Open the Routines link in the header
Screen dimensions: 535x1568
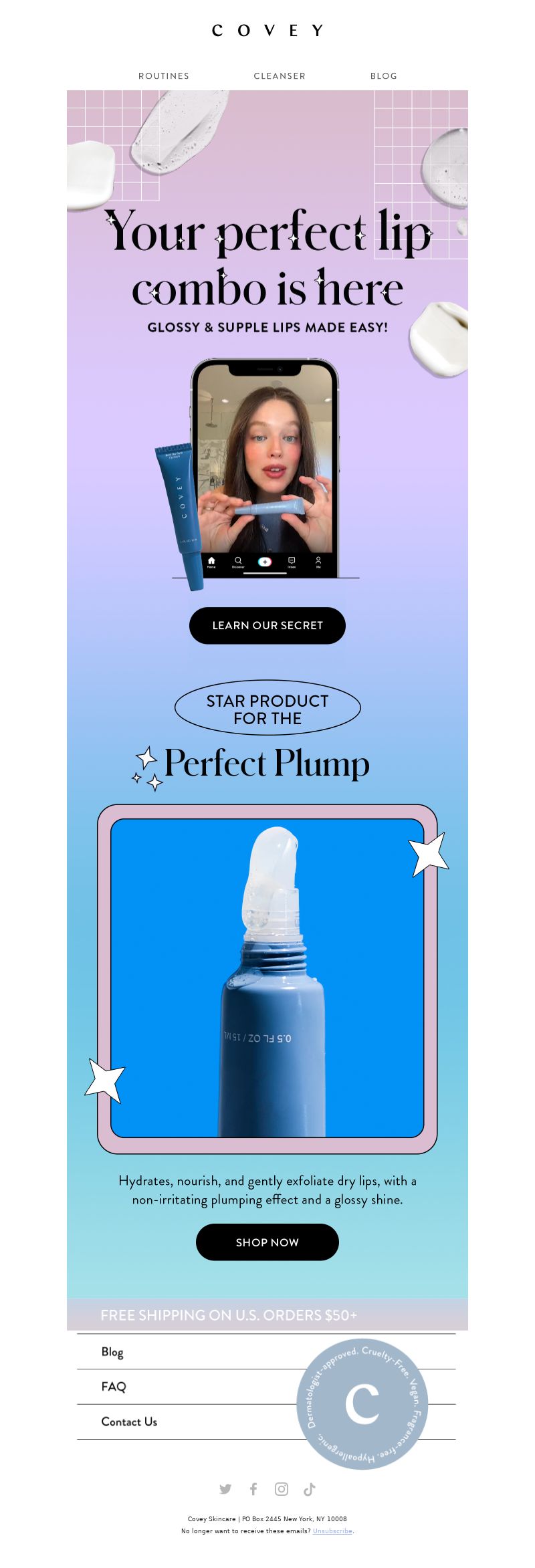click(x=164, y=76)
